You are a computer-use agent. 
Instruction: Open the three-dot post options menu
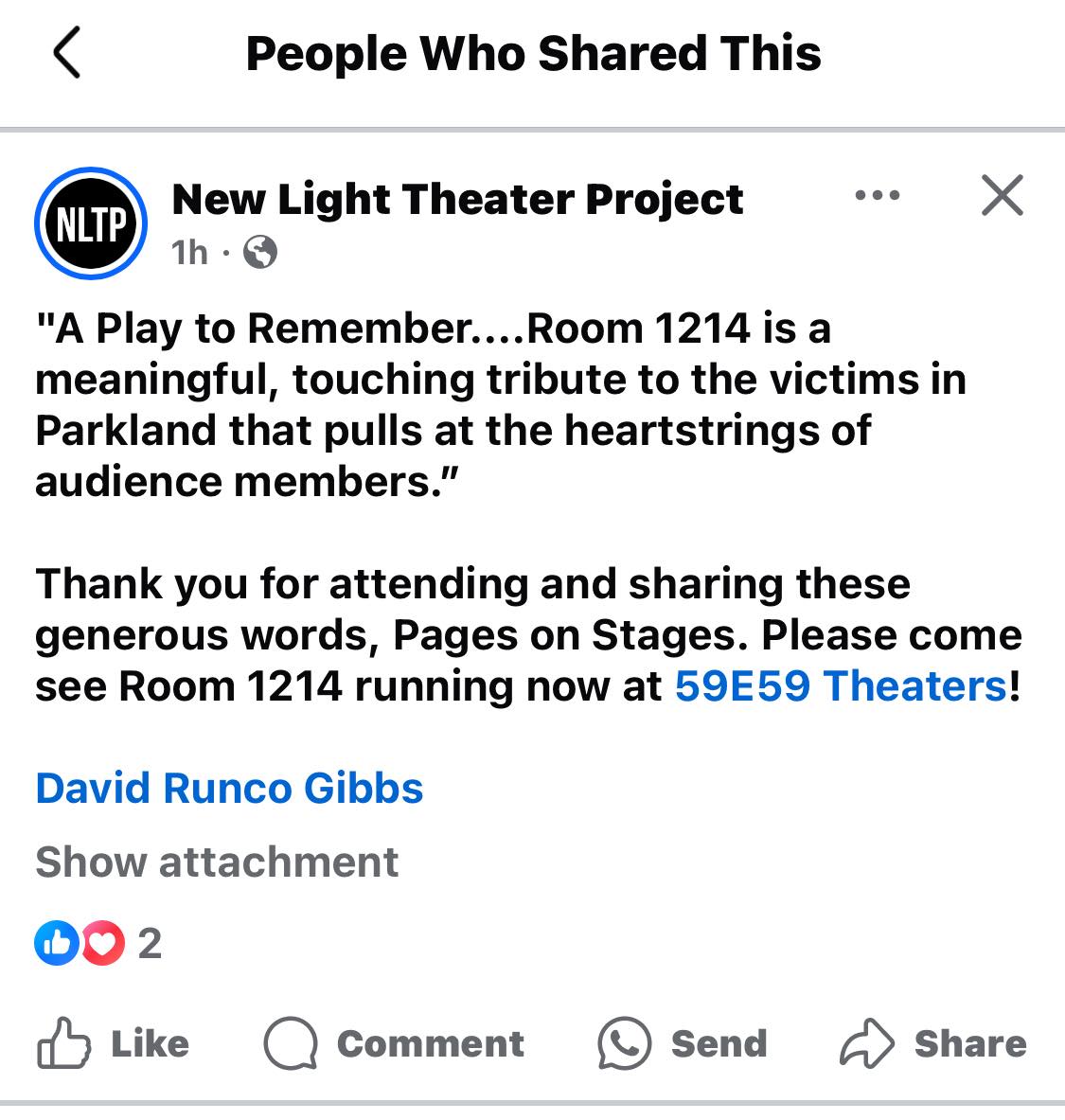877,196
